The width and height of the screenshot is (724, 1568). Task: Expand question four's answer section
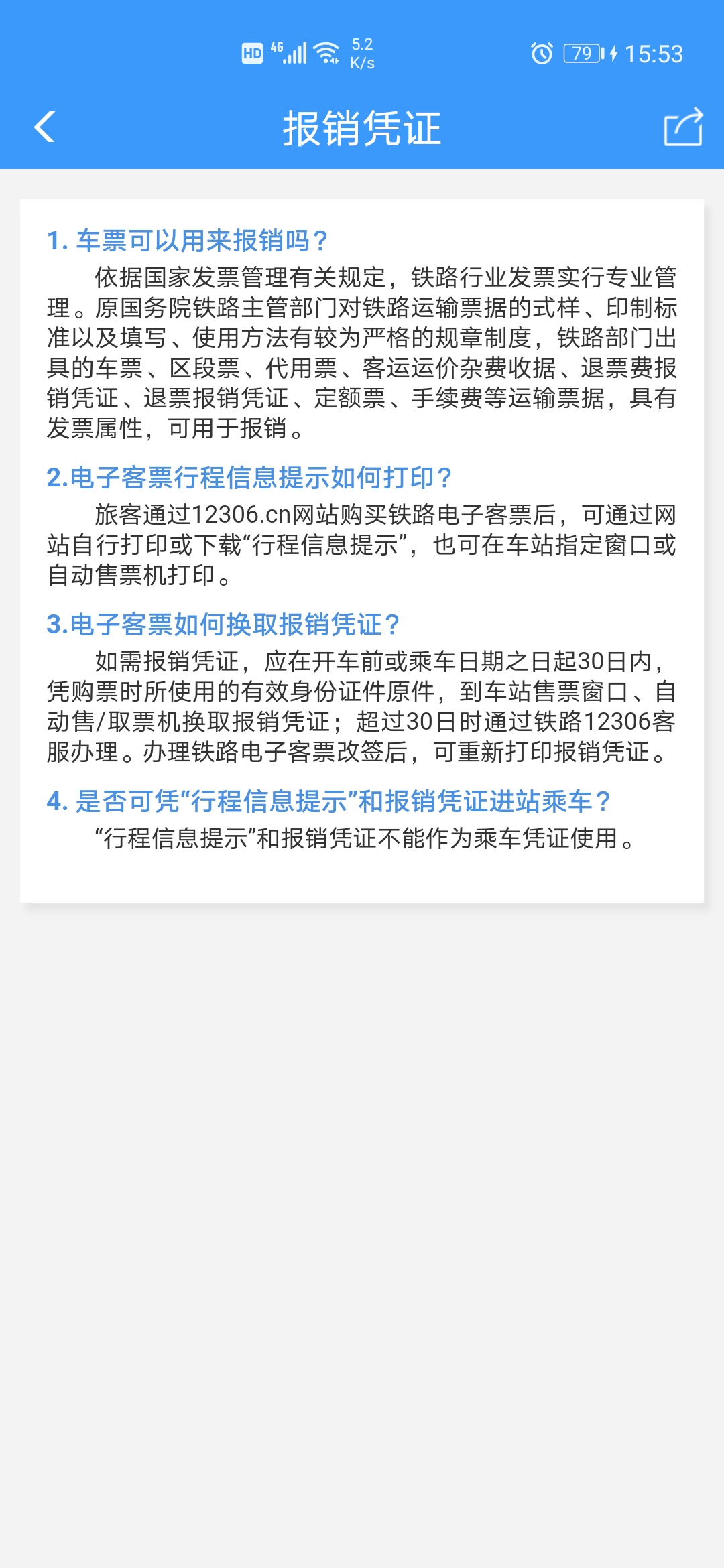pyautogui.click(x=362, y=838)
